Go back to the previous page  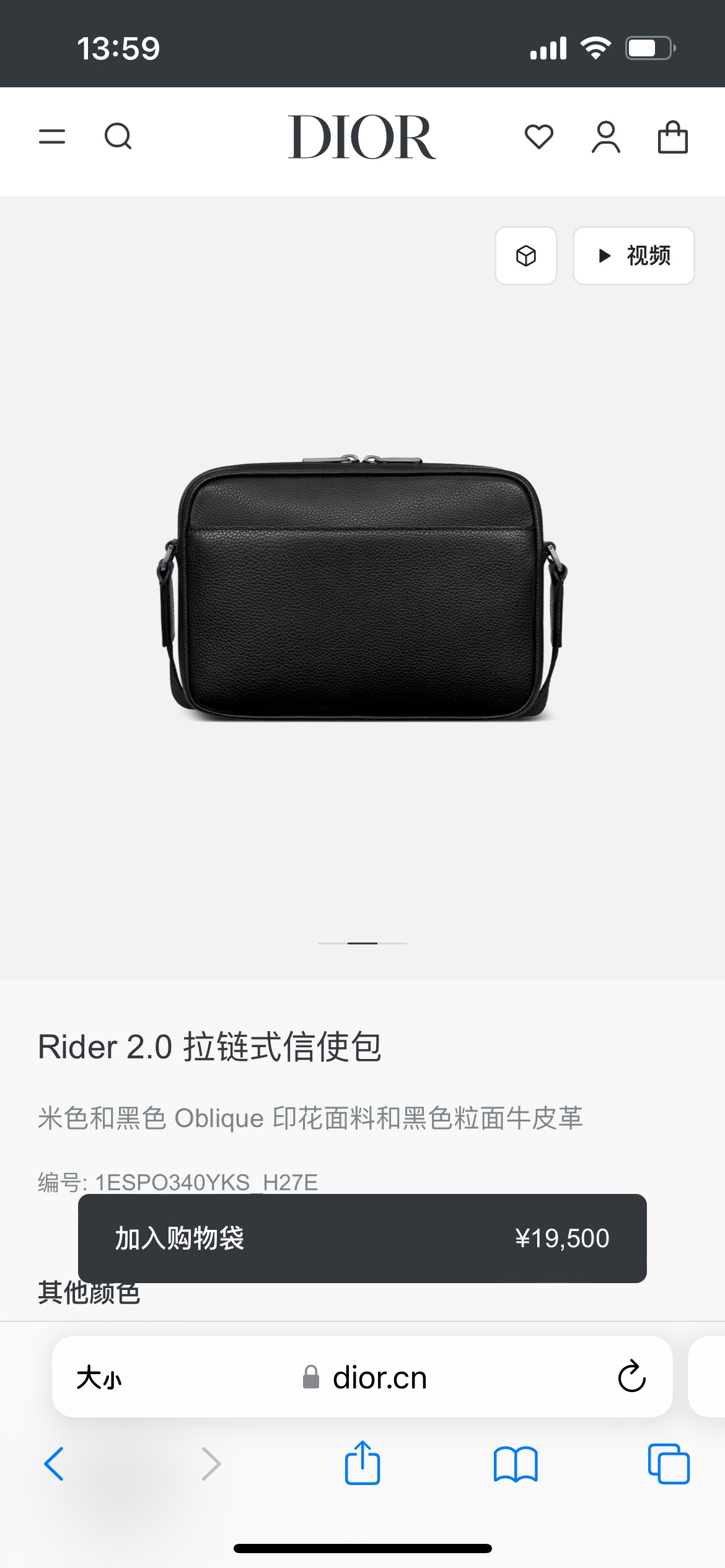pyautogui.click(x=55, y=1464)
